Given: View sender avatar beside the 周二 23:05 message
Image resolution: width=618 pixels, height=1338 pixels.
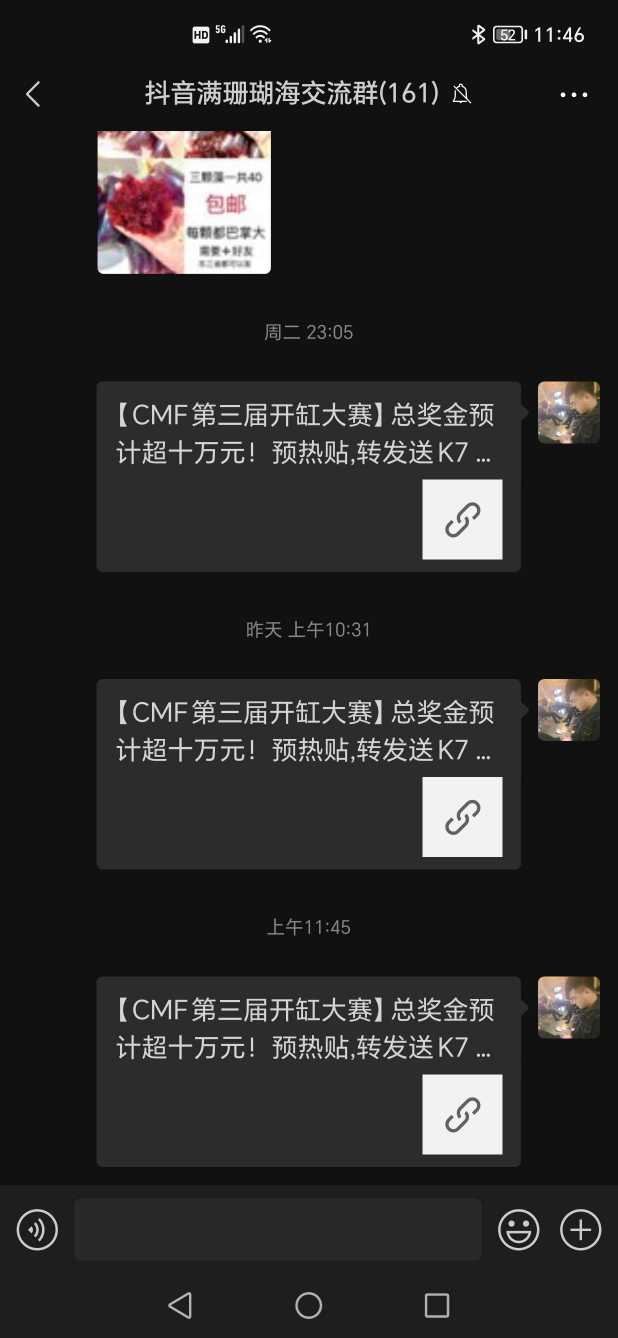Looking at the screenshot, I should coord(568,412).
